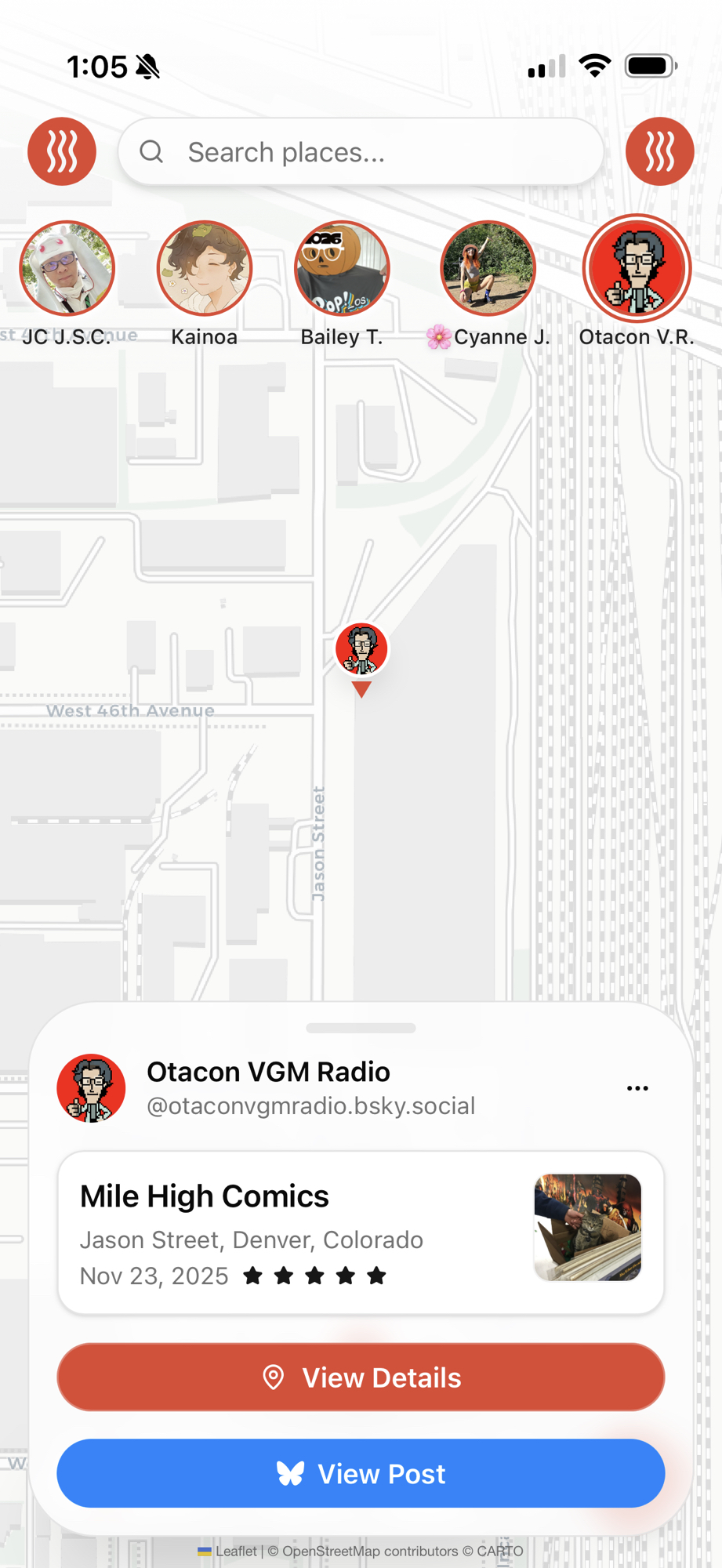722x1568 pixels.
Task: Open the three-dot menu for Otacon VGM Radio
Action: coord(637,1088)
